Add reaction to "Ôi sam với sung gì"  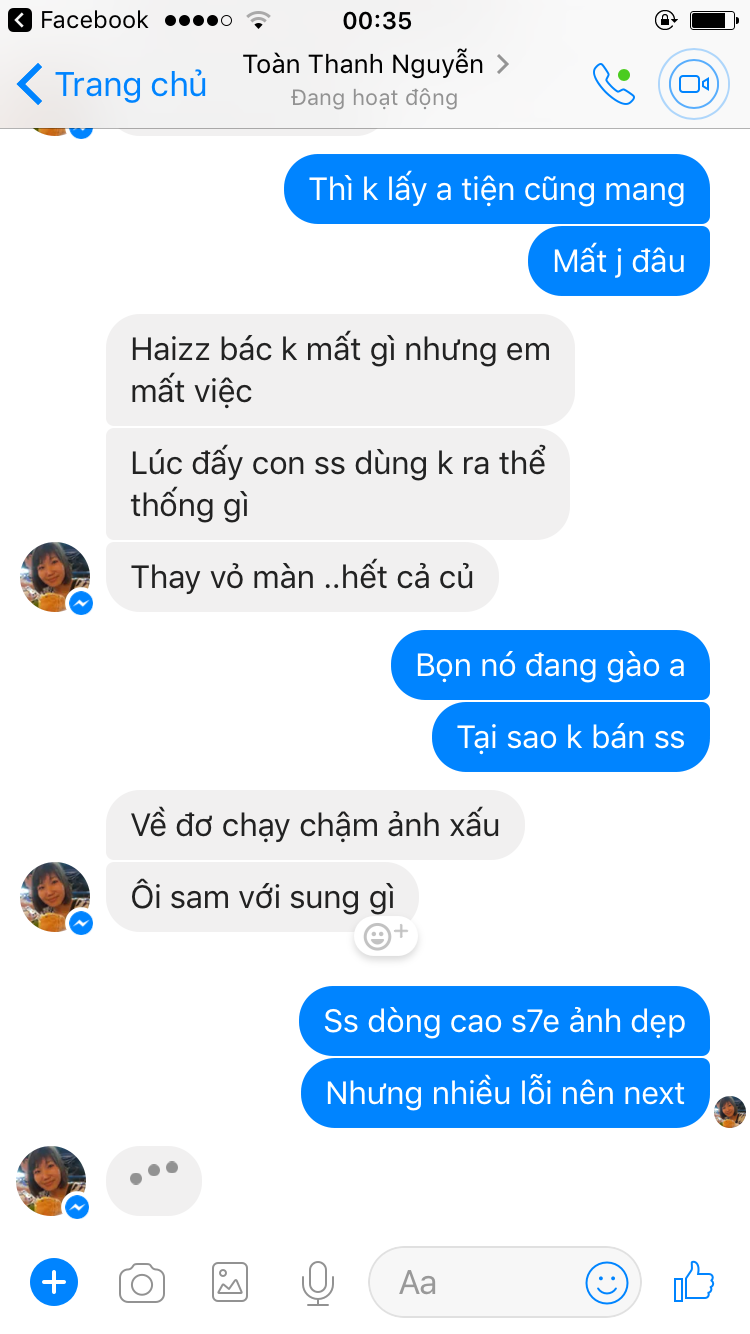click(386, 936)
